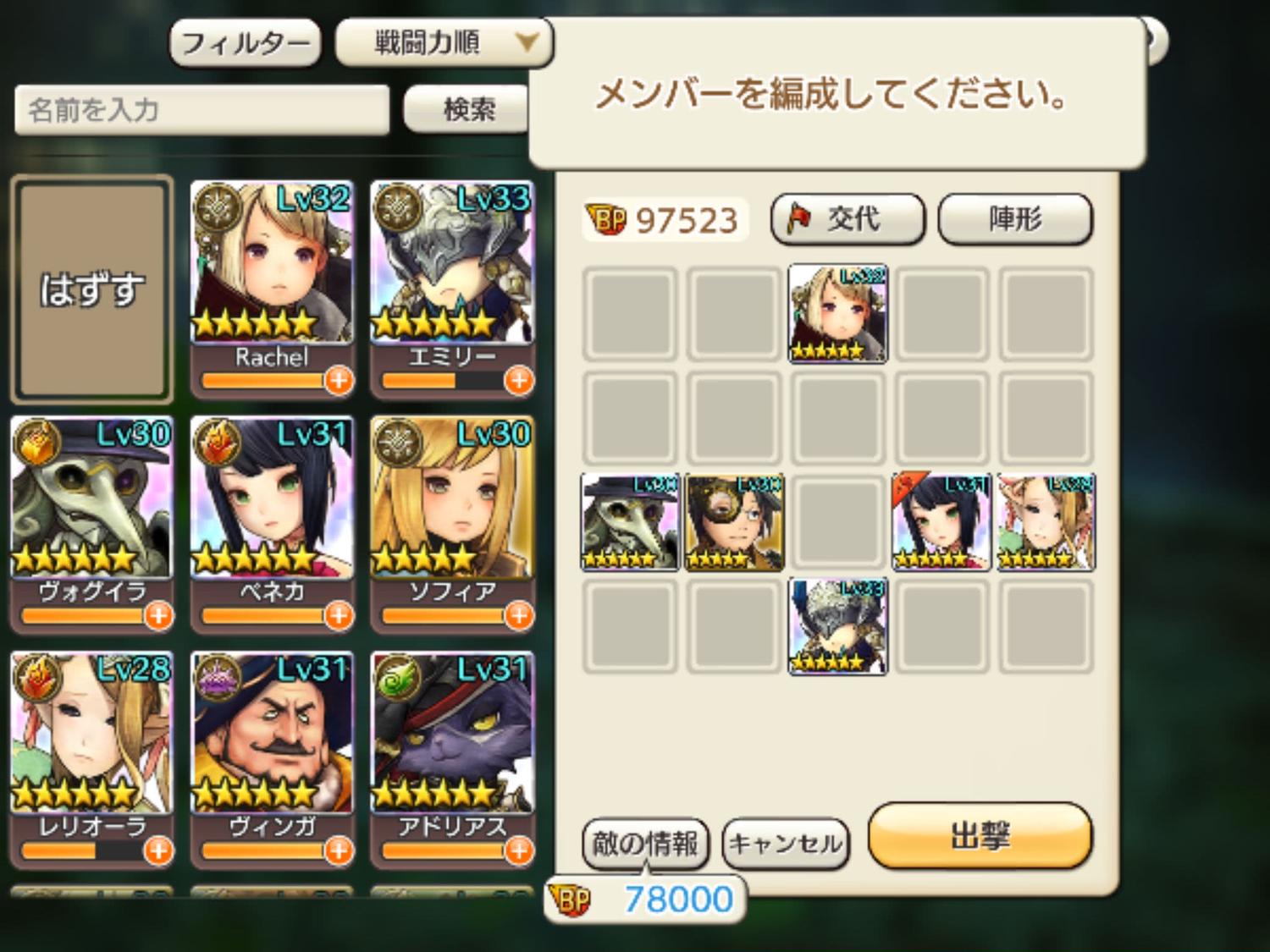This screenshot has height=952, width=1270.
Task: Tap the 検索 search button
Action: 467,109
